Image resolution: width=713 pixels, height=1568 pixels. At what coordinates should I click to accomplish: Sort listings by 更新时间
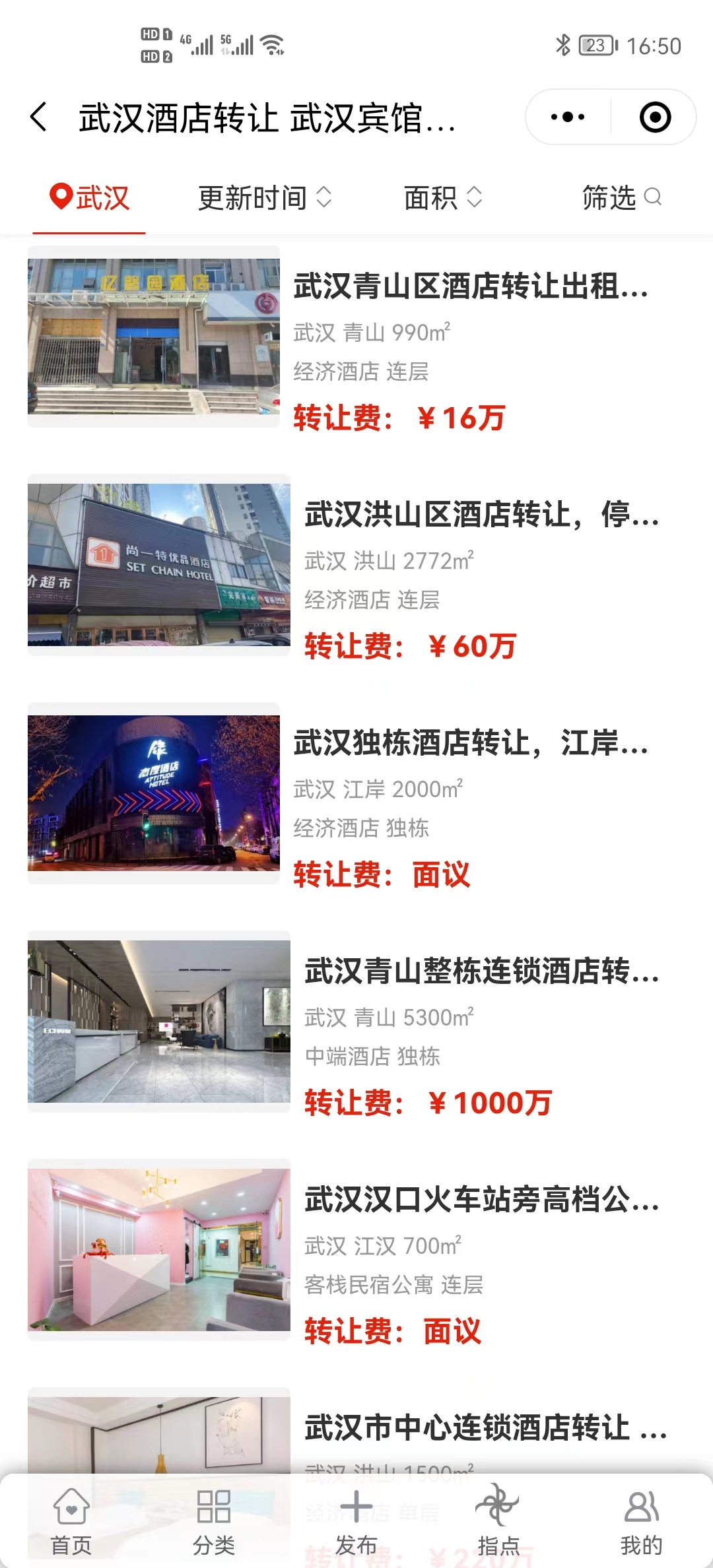(264, 197)
